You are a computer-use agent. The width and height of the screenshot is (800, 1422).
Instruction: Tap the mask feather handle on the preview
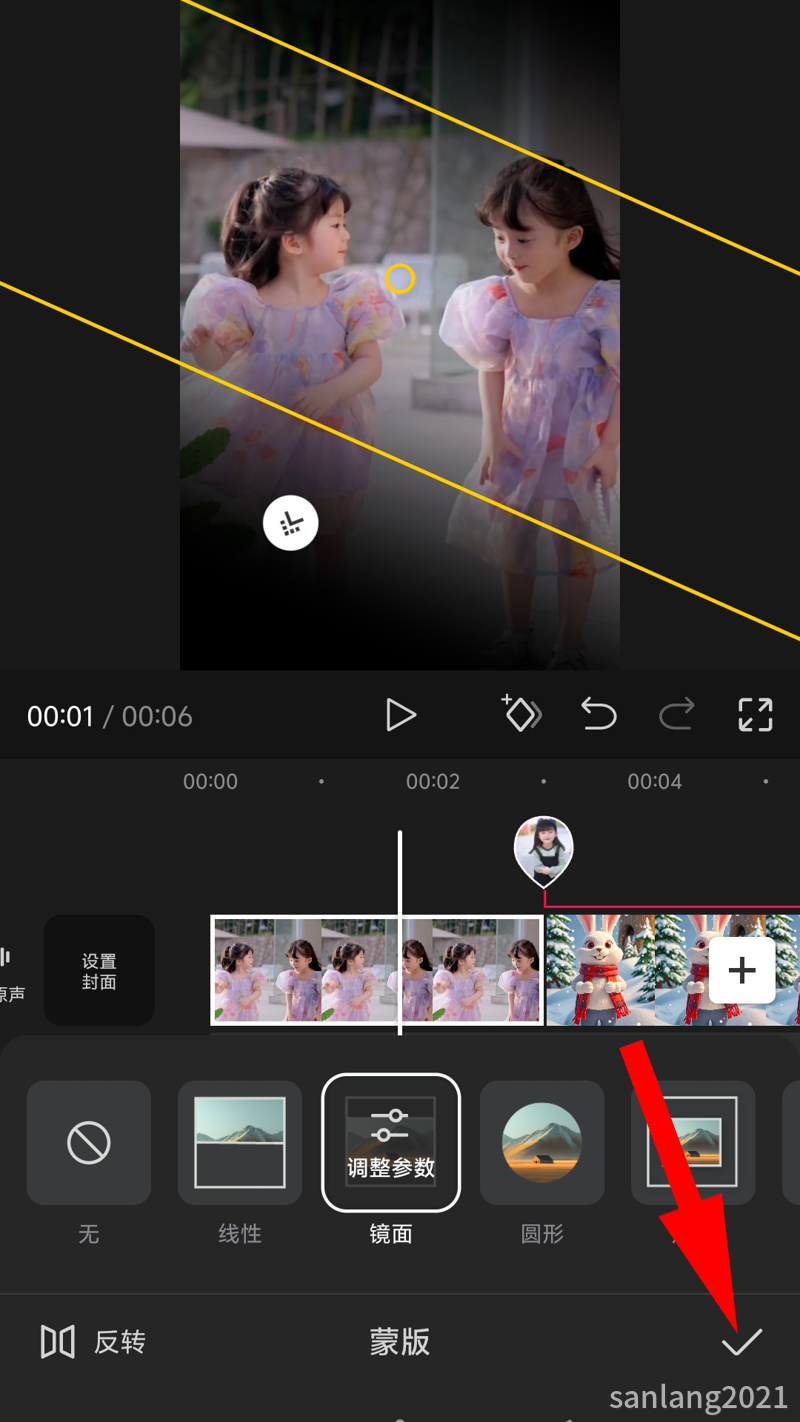point(291,523)
